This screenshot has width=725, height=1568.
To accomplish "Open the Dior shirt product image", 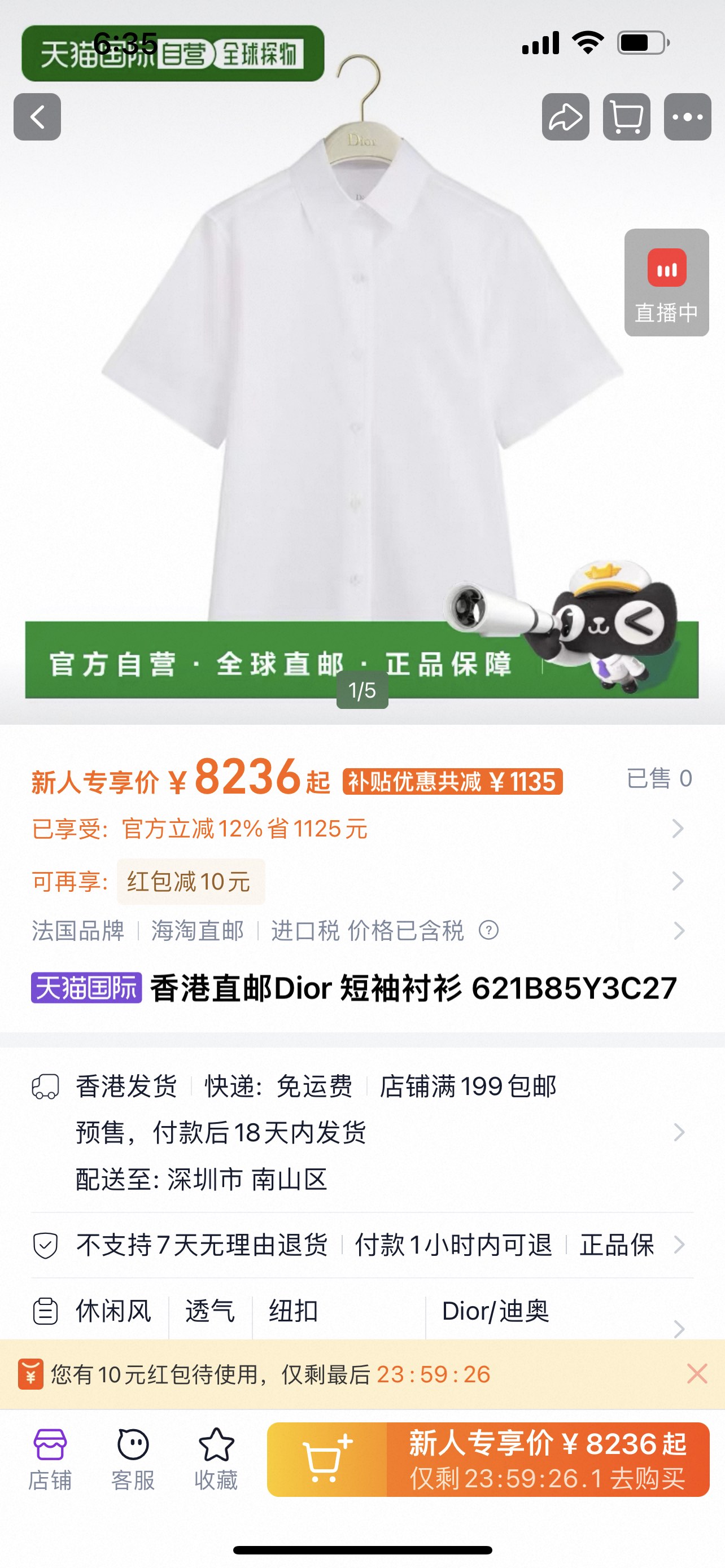I will (362, 378).
